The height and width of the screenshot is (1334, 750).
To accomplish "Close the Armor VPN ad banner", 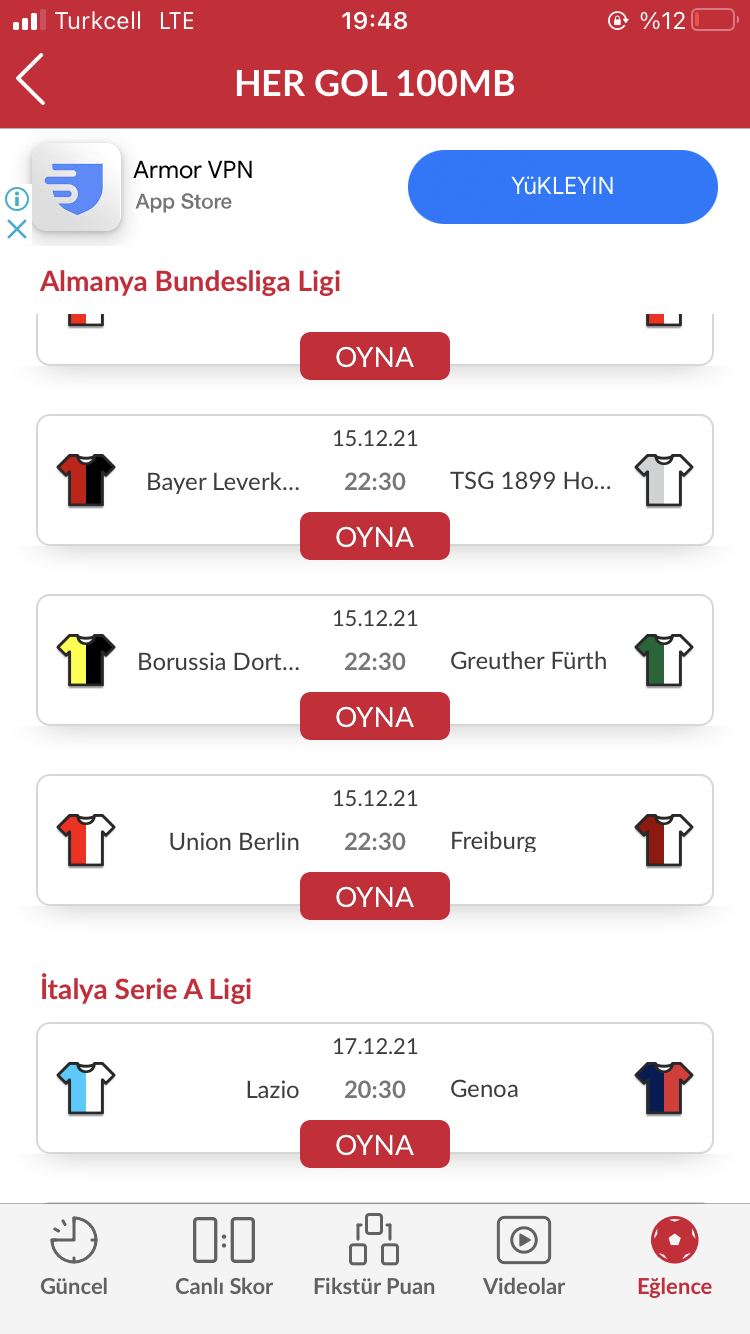I will [17, 229].
